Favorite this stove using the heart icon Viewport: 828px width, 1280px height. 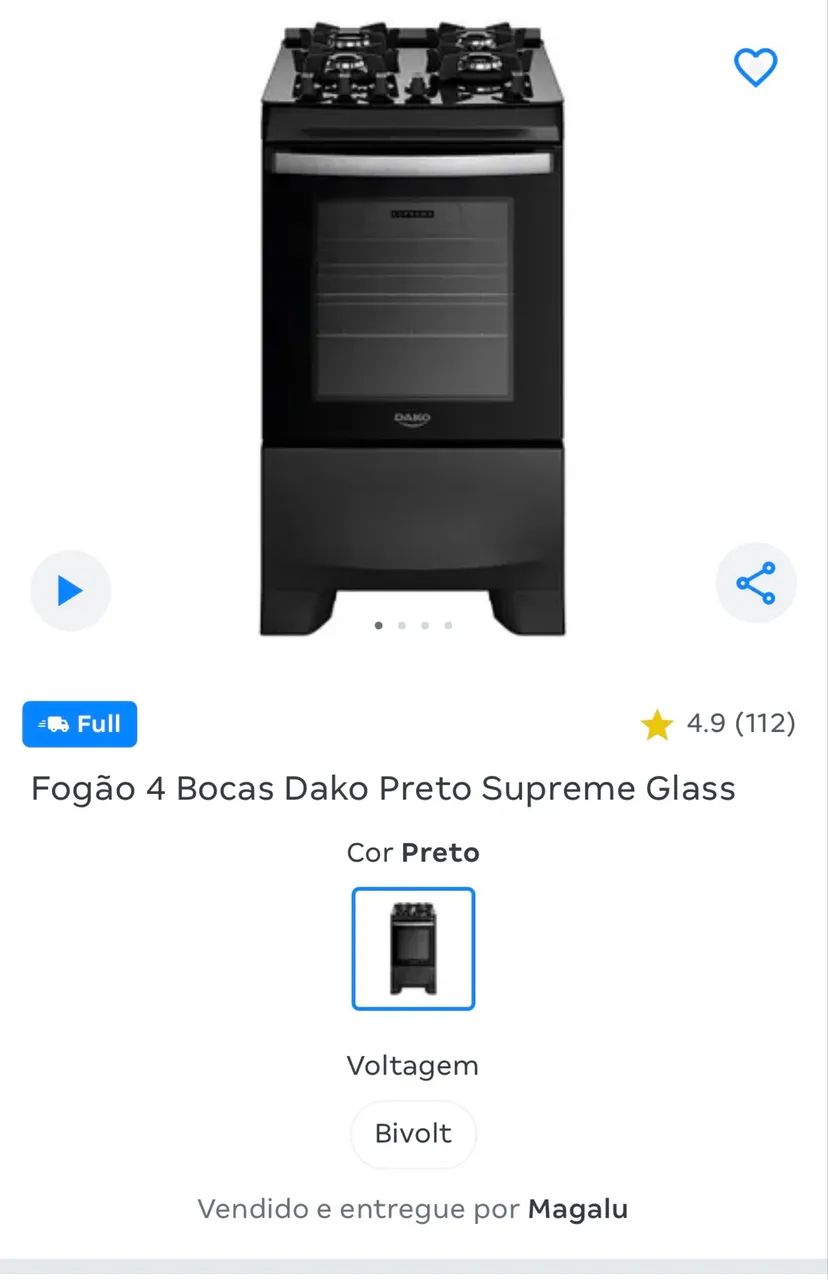[x=756, y=67]
